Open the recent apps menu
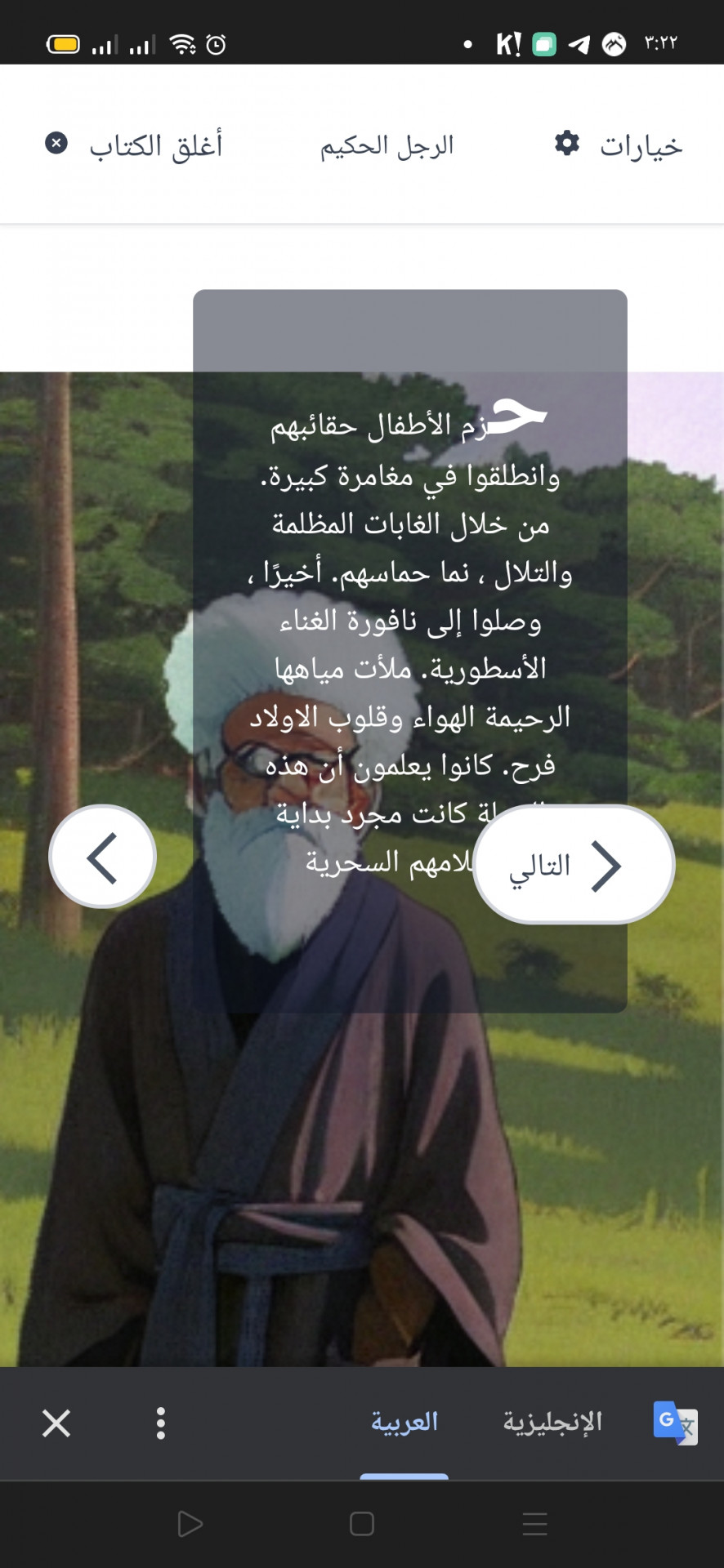Screen dimensions: 724x1568 pyautogui.click(x=534, y=1524)
